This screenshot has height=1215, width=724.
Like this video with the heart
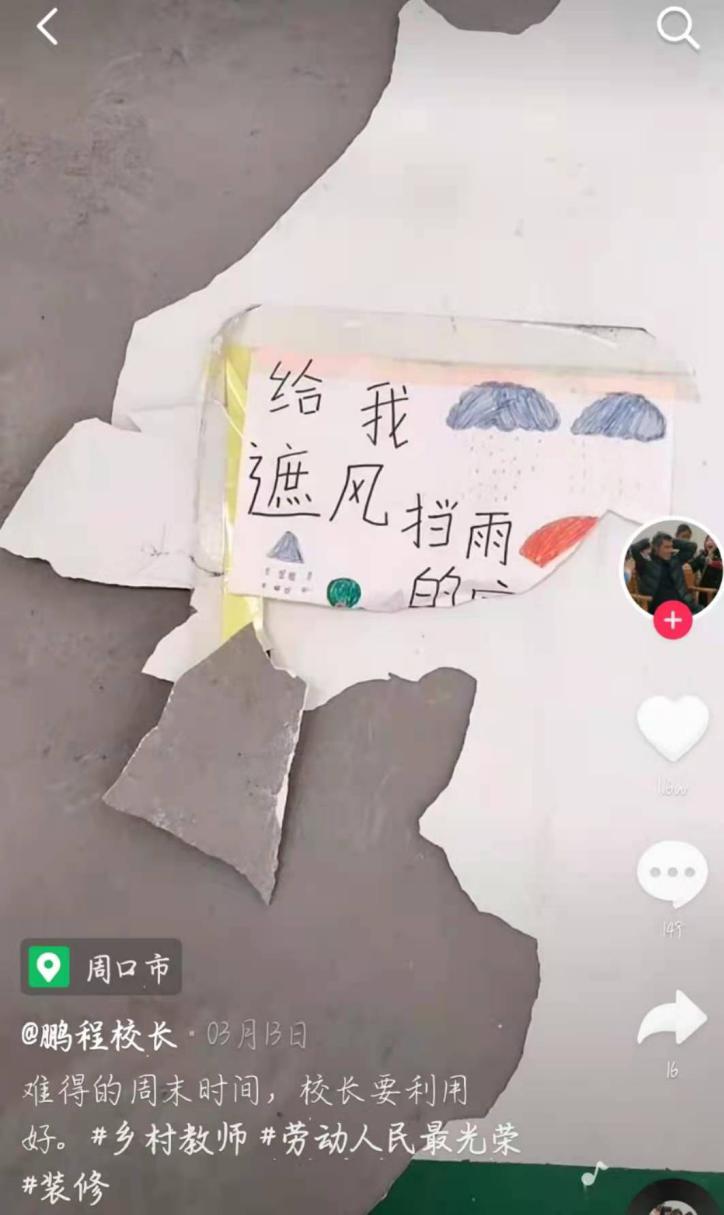pos(672,729)
